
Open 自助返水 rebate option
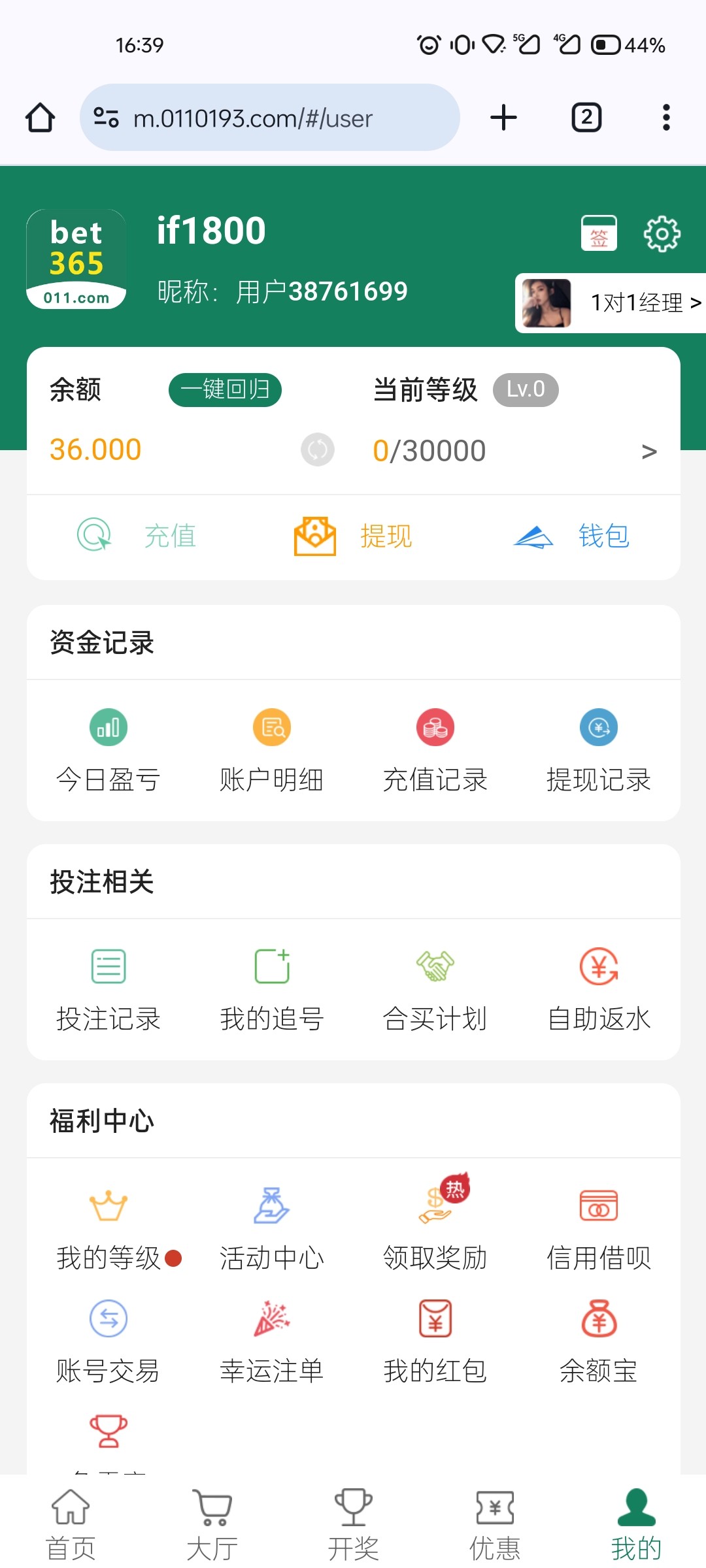(x=599, y=989)
